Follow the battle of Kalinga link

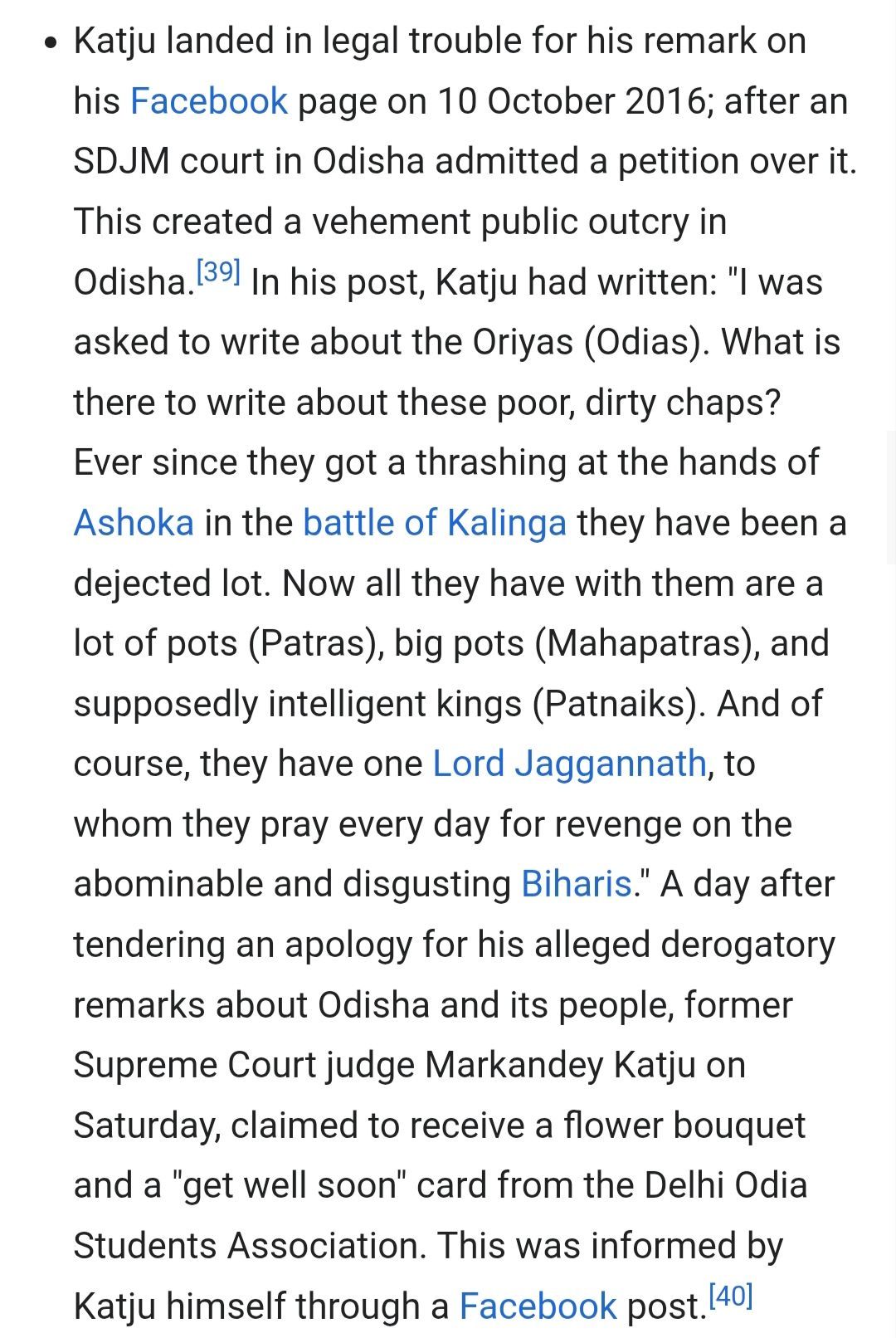pos(435,523)
